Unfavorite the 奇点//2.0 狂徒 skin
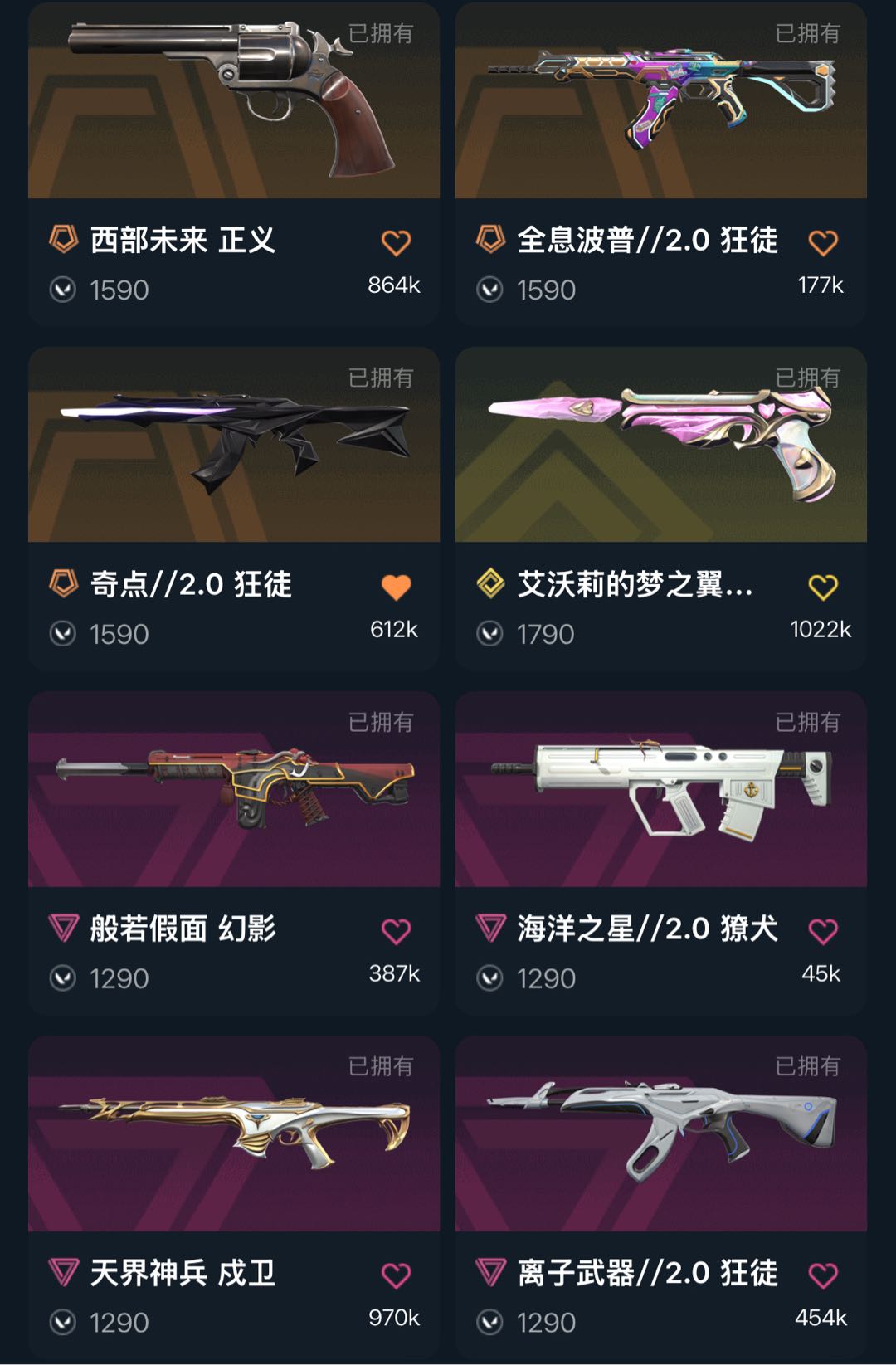Screen dimensions: 896x1365 tap(396, 587)
